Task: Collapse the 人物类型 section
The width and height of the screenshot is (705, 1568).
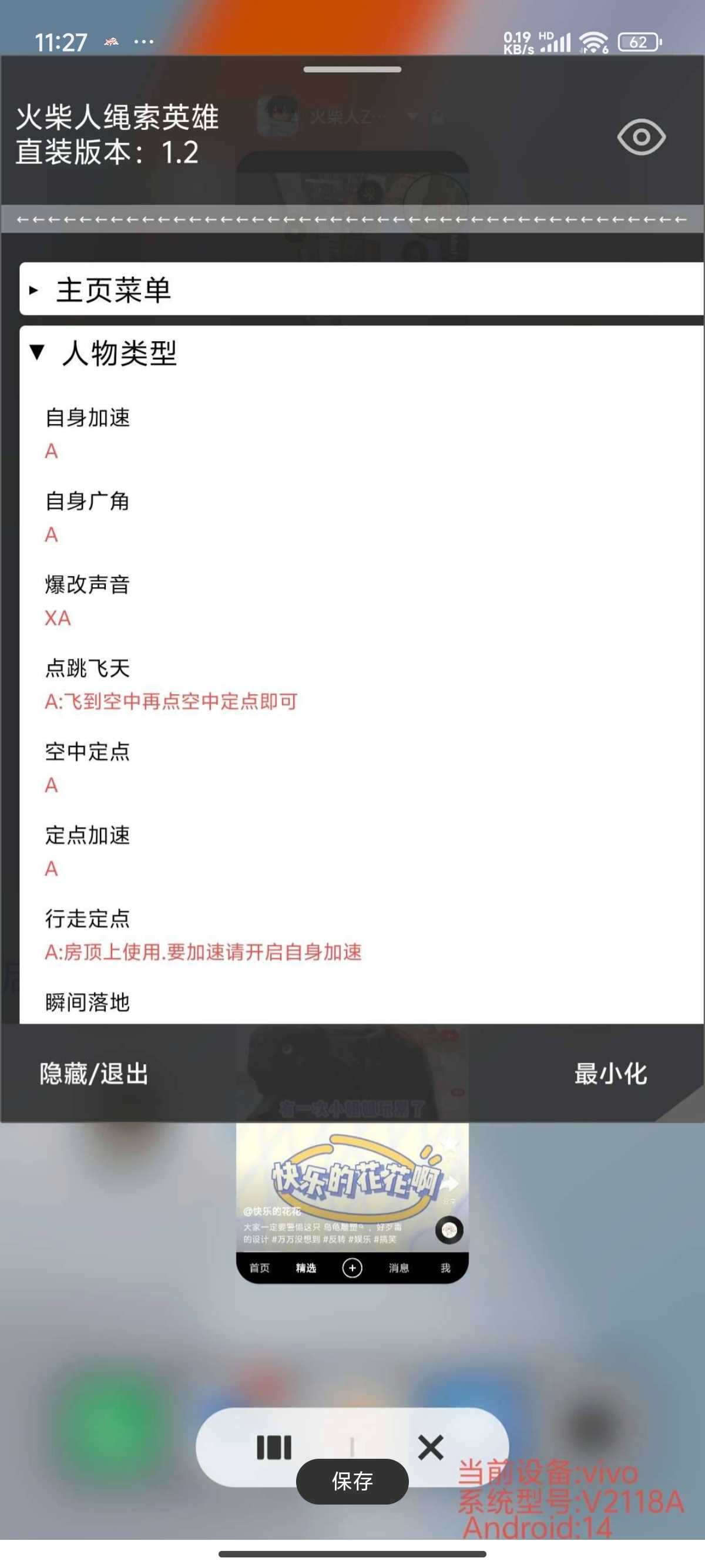Action: pos(119,353)
